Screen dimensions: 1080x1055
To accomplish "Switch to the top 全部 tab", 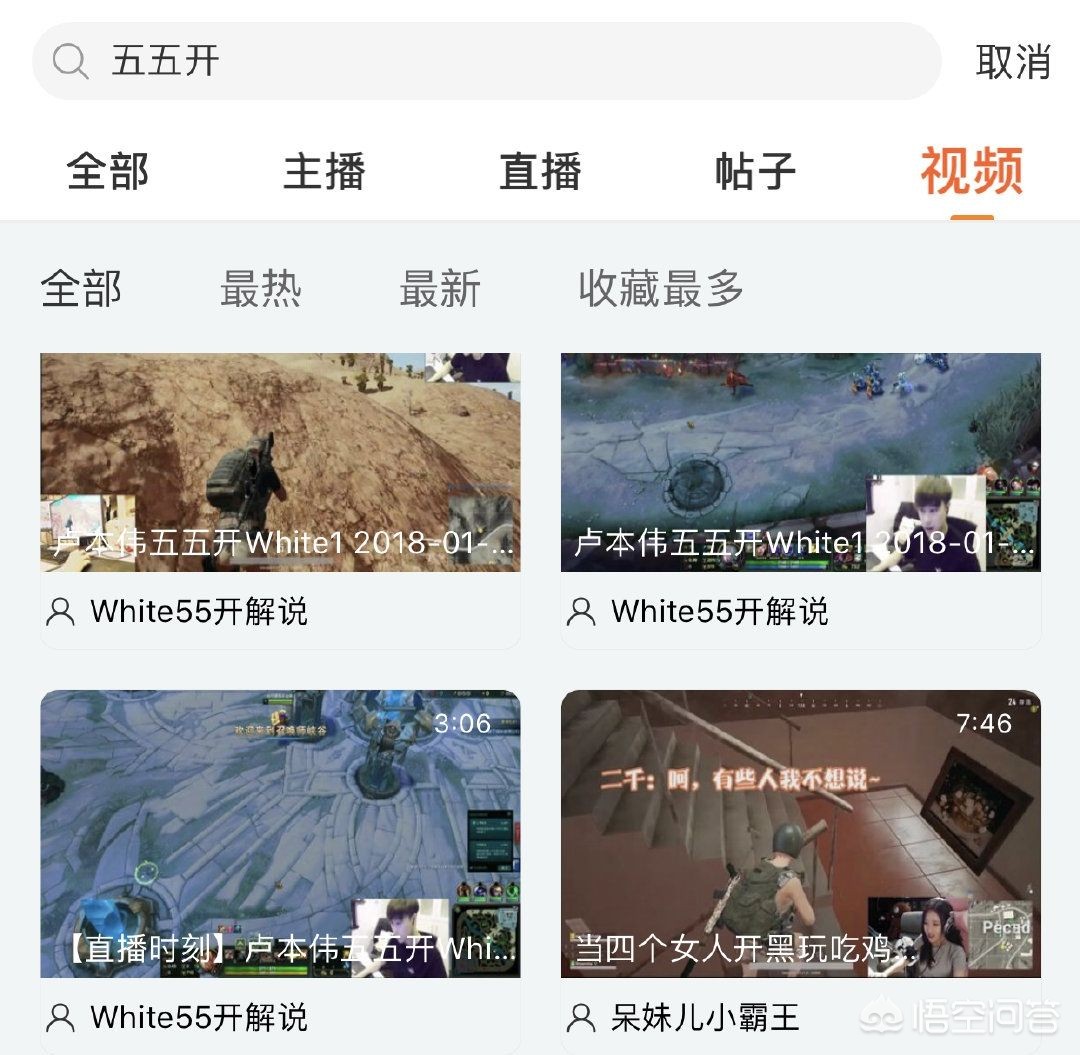I will tap(108, 171).
